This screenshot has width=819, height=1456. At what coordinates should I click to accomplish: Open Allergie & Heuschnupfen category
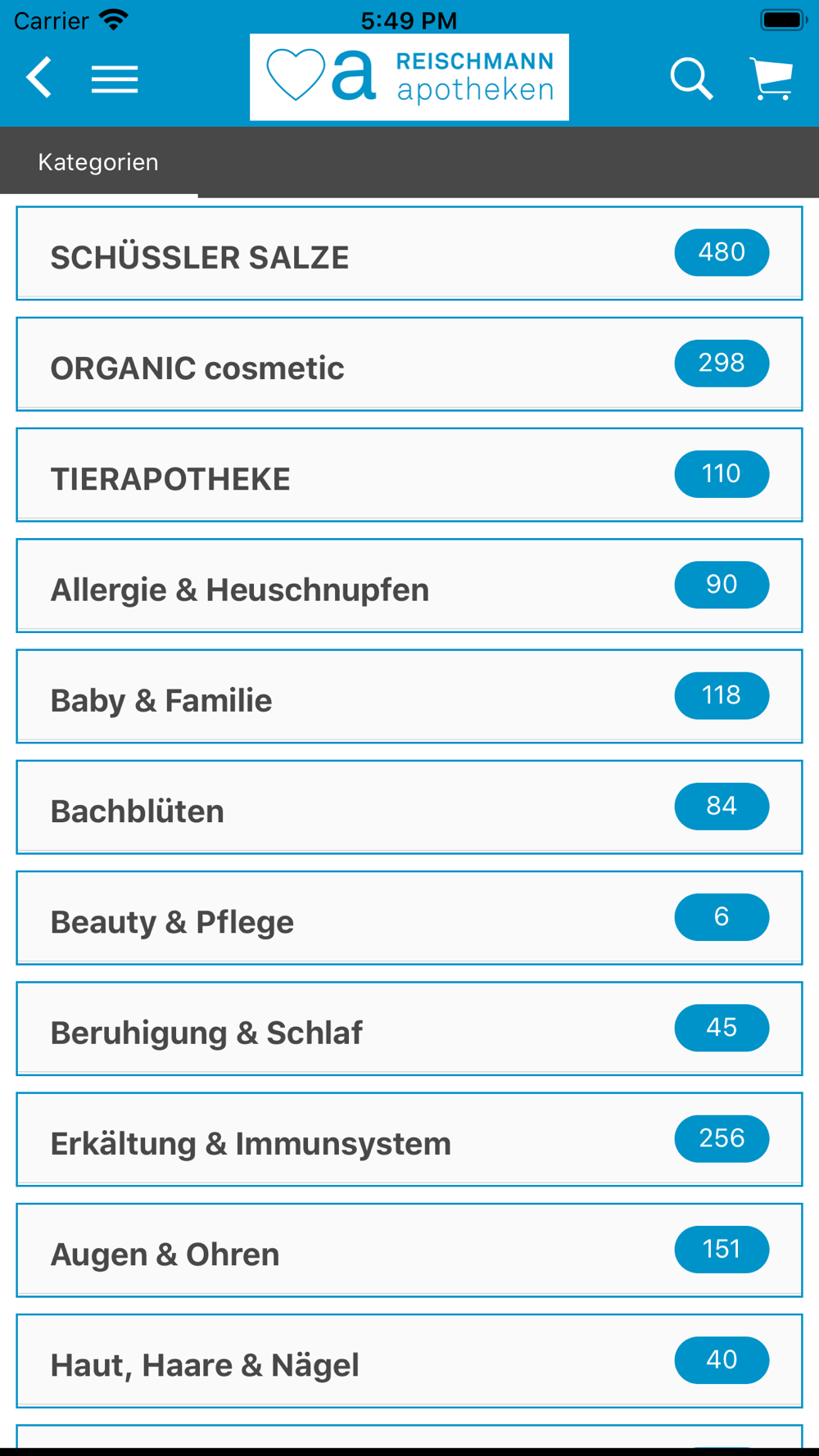(409, 586)
